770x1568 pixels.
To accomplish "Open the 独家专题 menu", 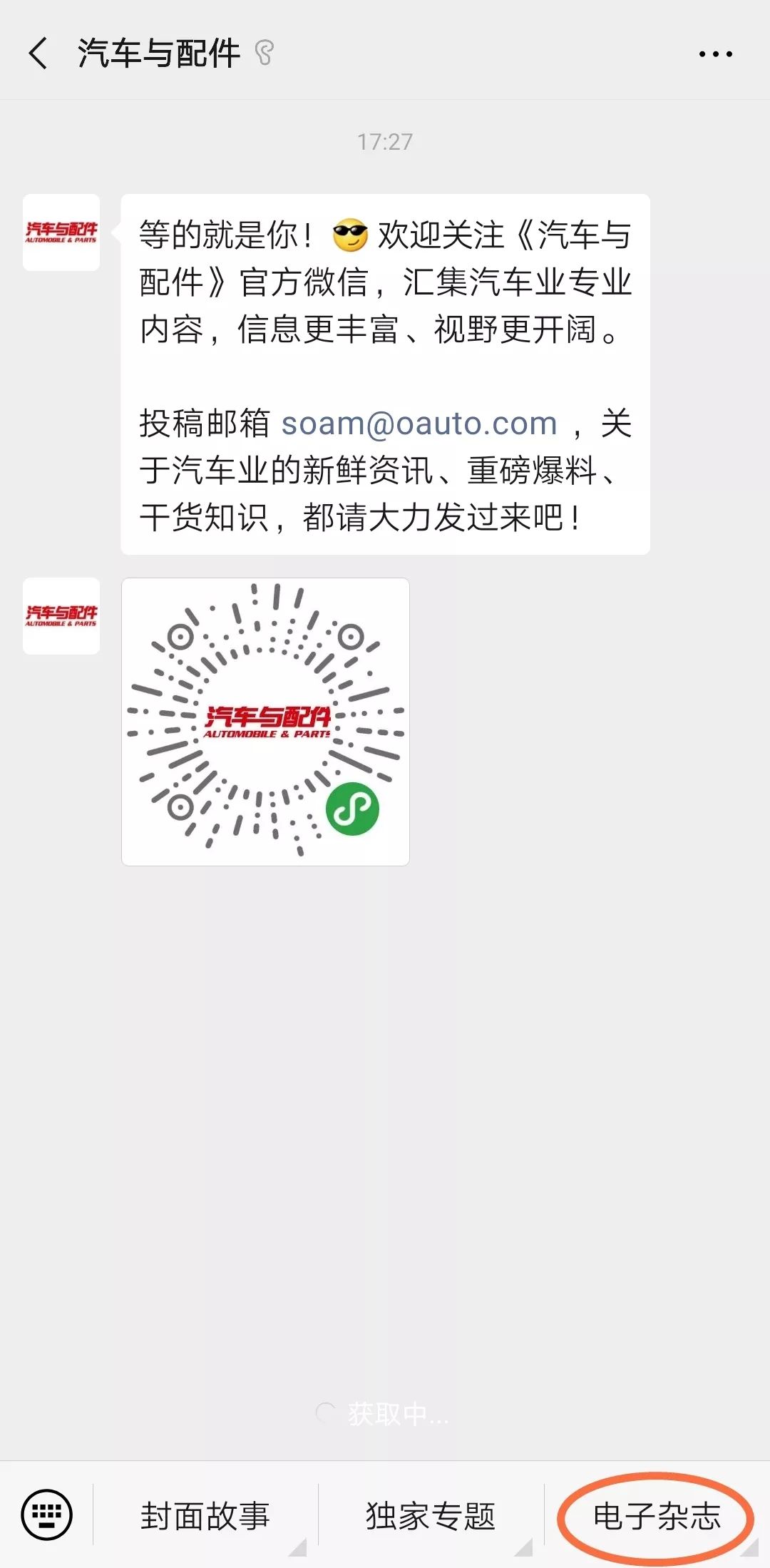I will tap(431, 1515).
